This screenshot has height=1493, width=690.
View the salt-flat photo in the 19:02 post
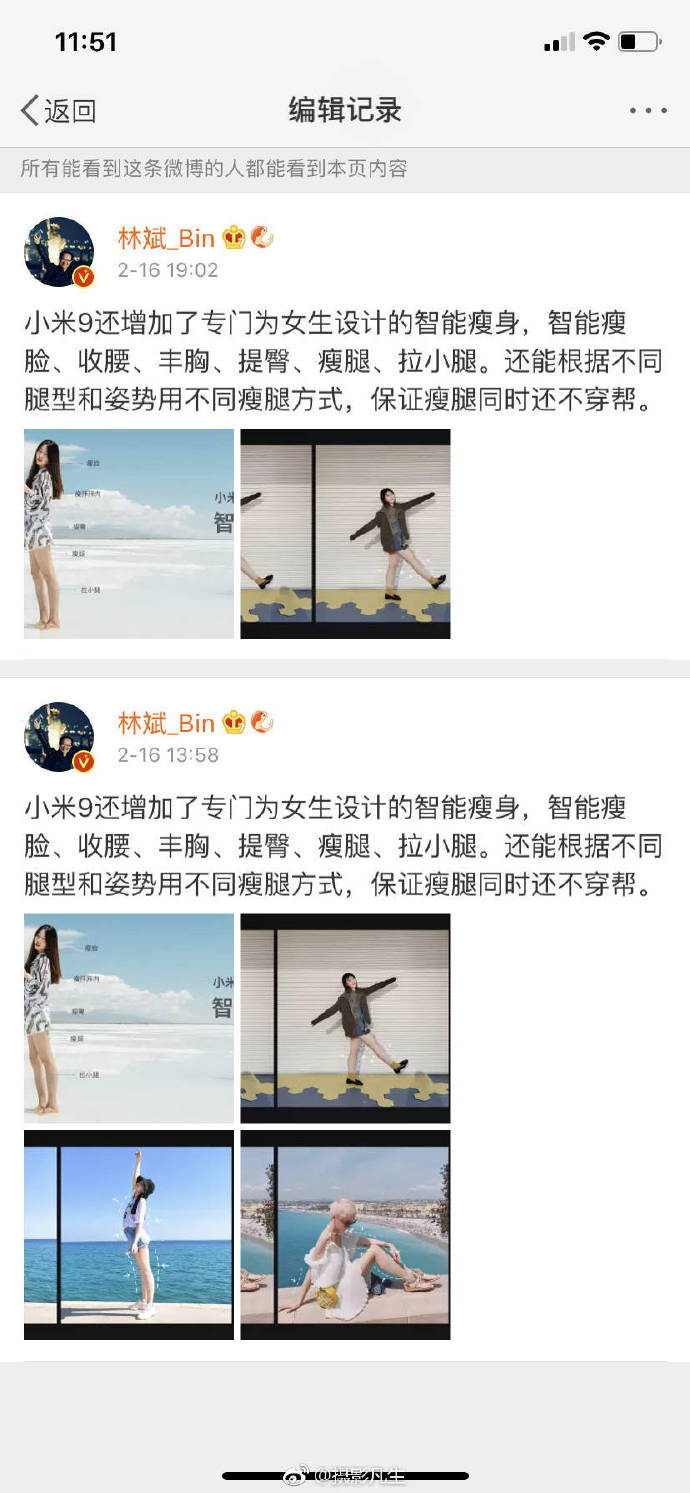pos(129,534)
